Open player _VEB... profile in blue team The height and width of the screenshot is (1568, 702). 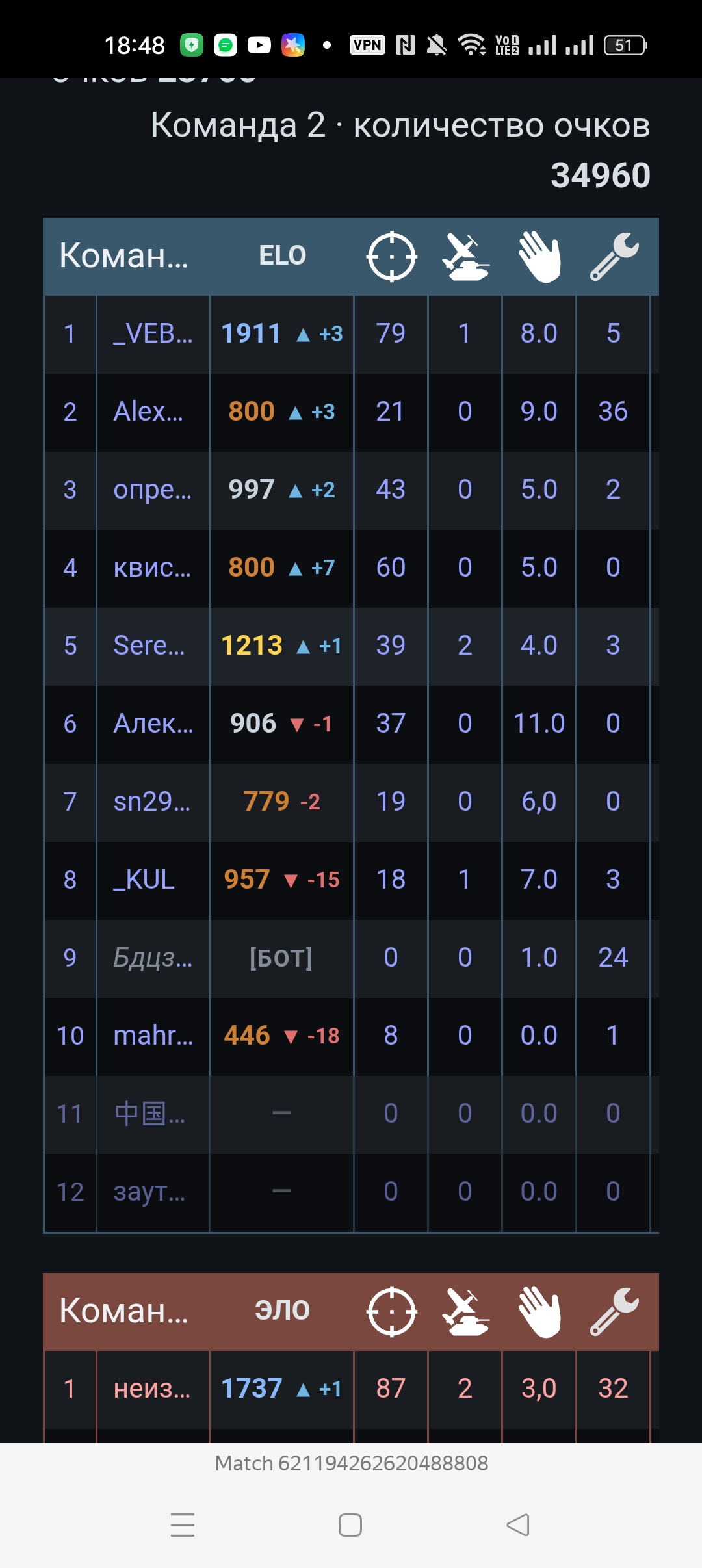(153, 333)
